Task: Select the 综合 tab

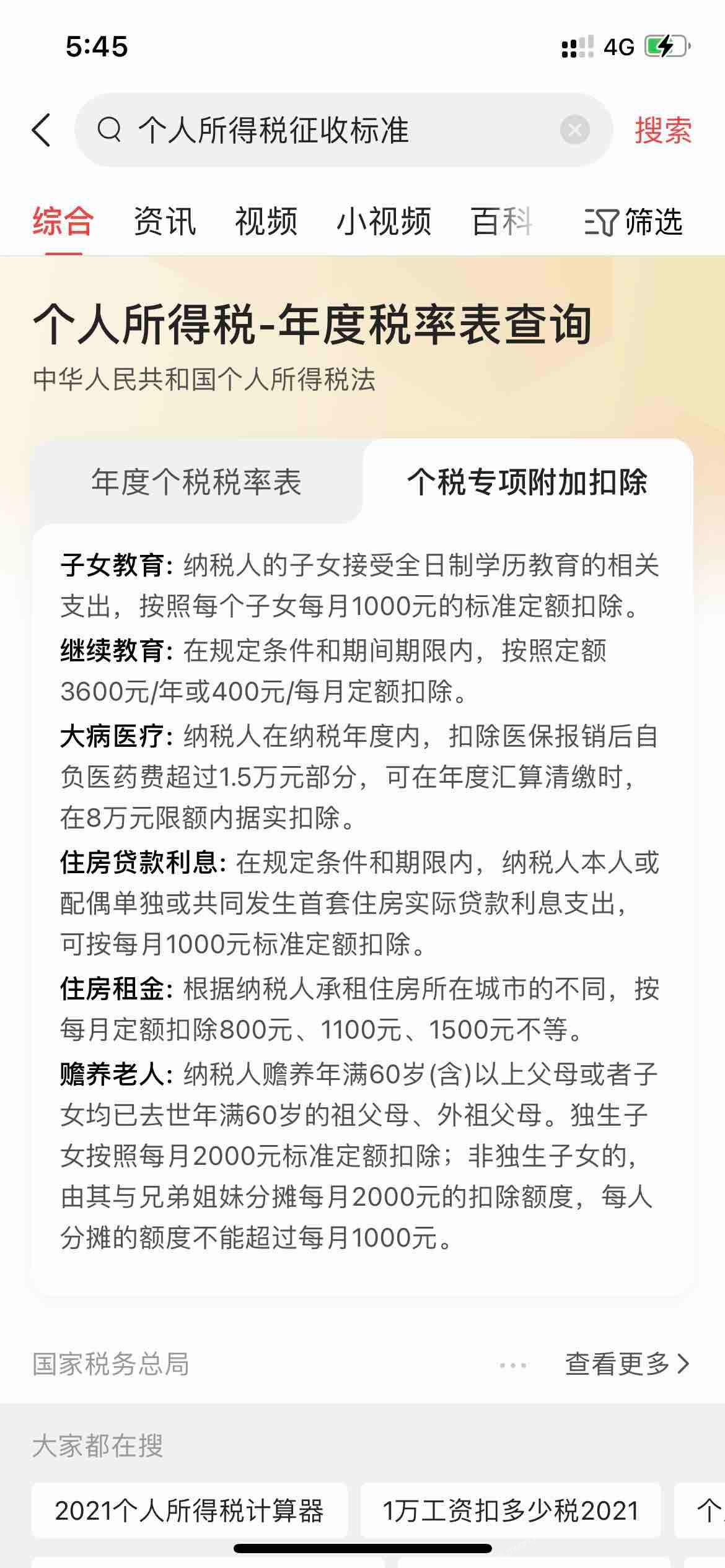Action: pyautogui.click(x=63, y=222)
